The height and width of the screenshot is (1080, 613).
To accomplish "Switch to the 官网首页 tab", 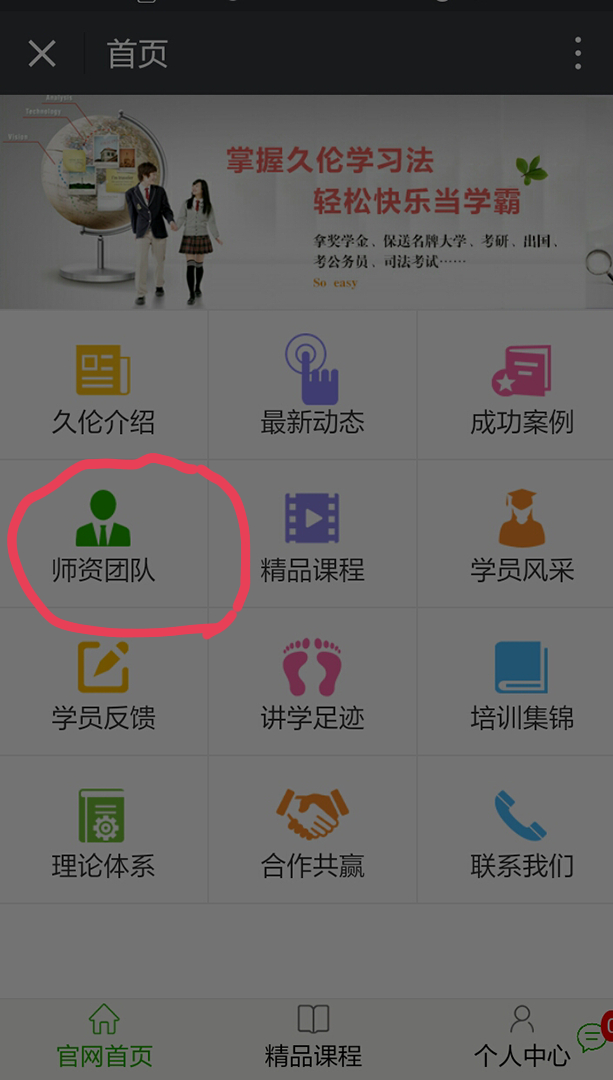I will point(104,1035).
